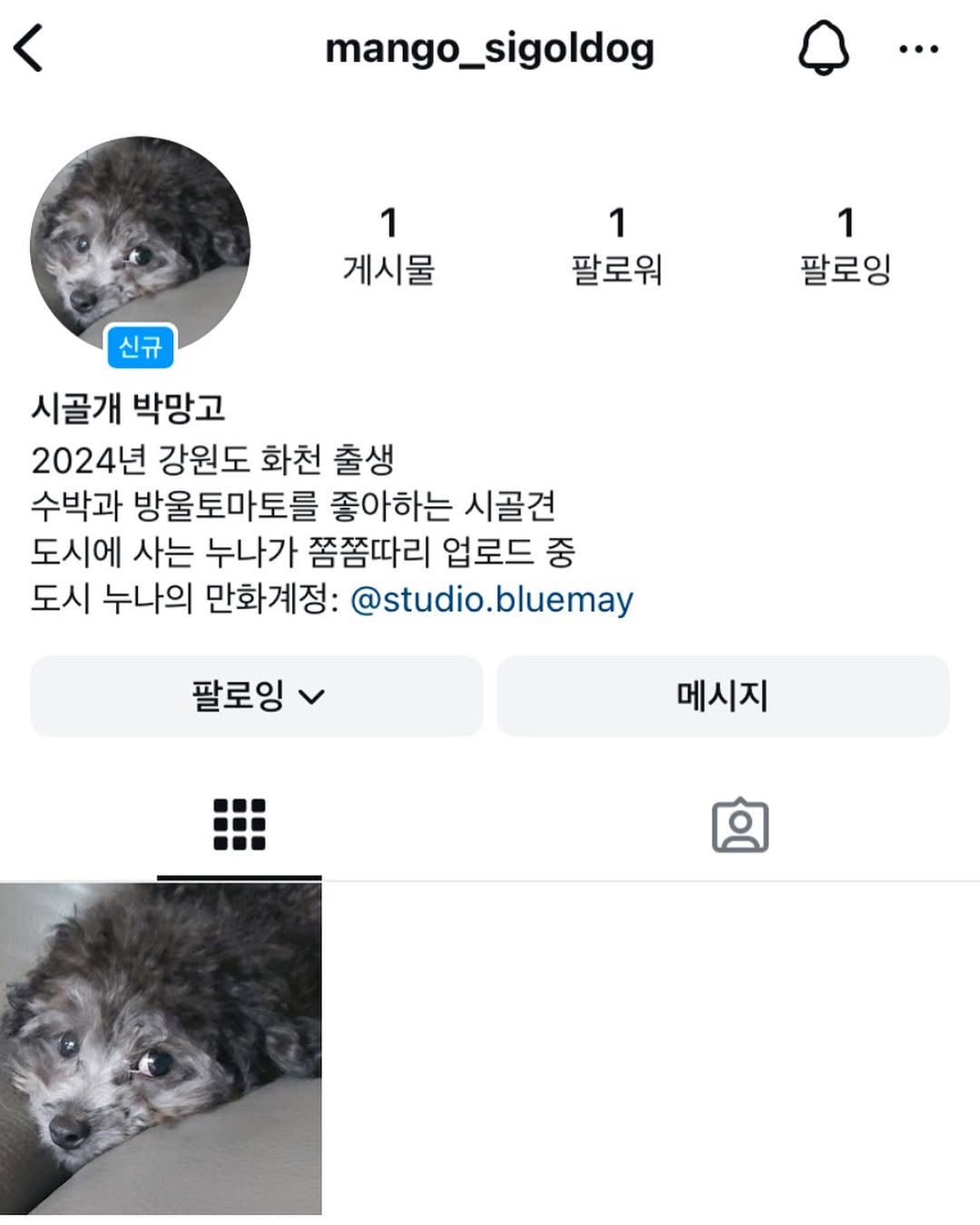Tap the bio name 시골개 박망고
The height and width of the screenshot is (1225, 980).
pyautogui.click(x=129, y=408)
